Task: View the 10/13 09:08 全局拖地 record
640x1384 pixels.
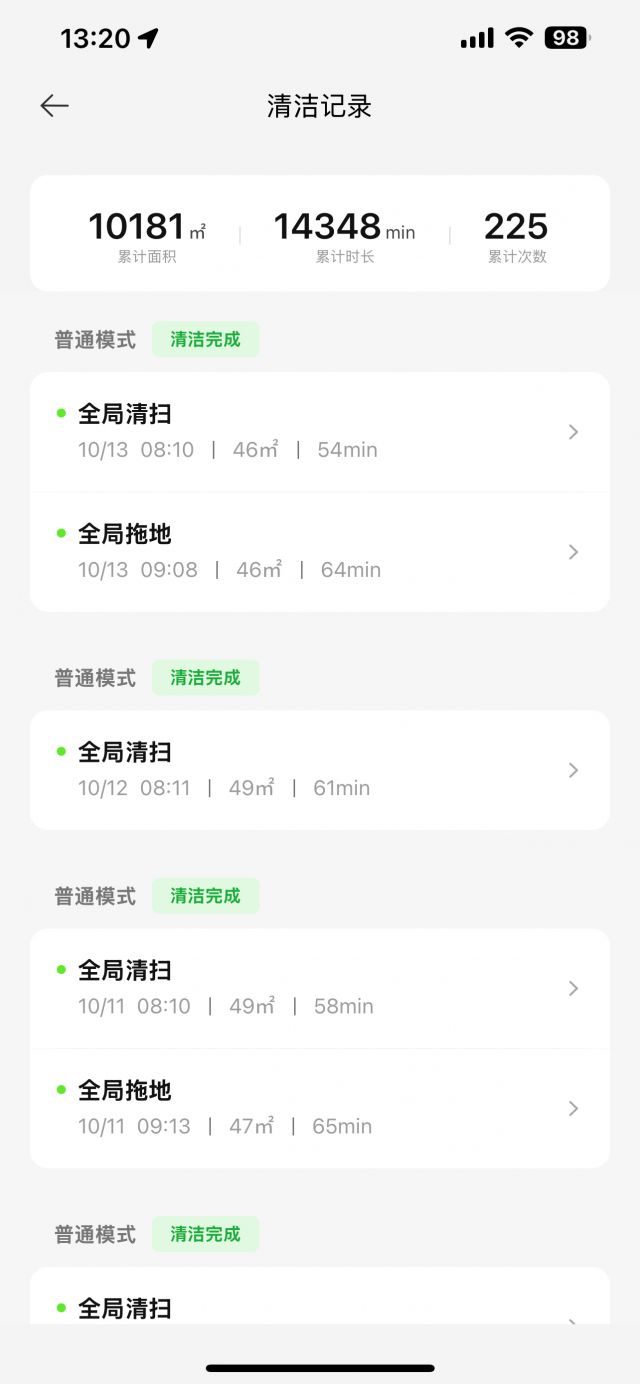Action: pos(320,552)
